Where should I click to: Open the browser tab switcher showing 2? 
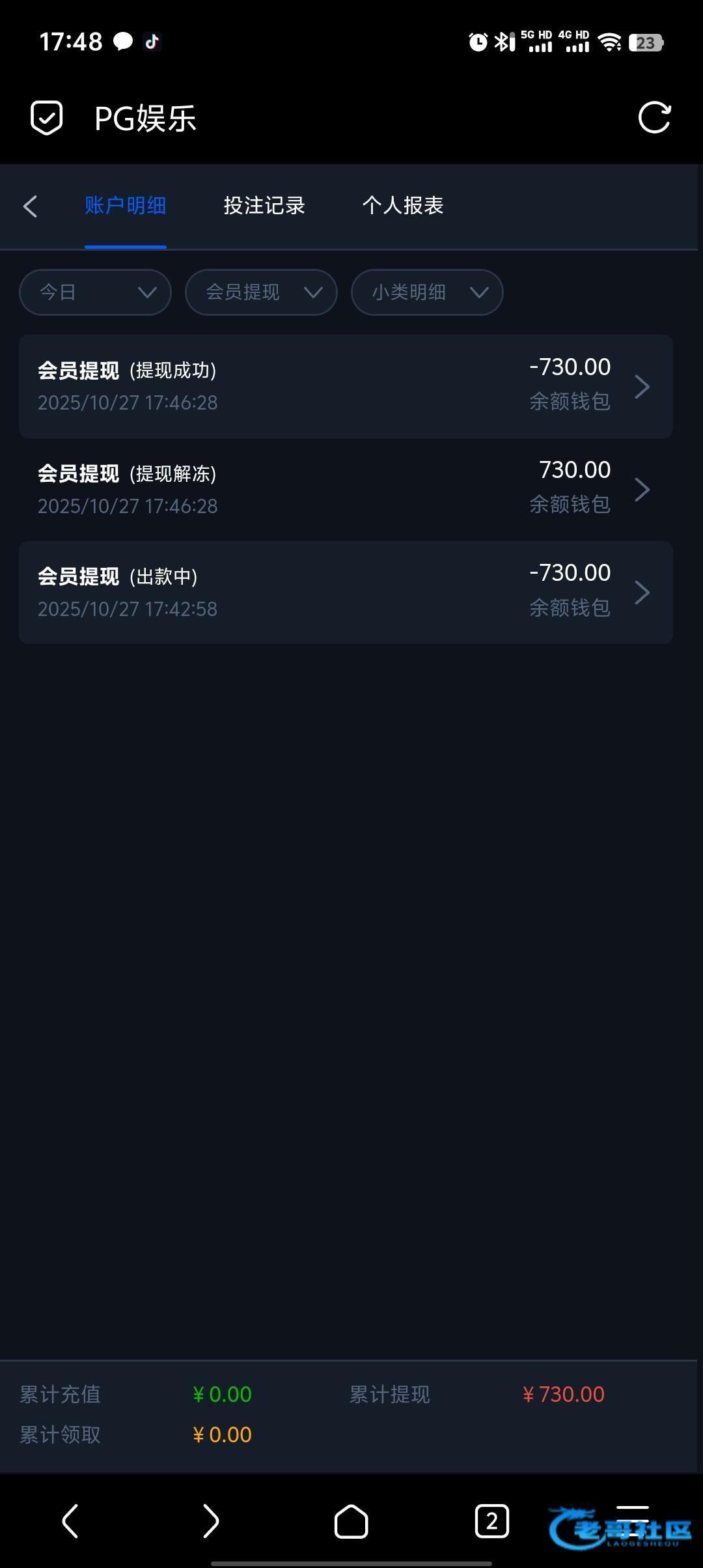click(491, 1521)
